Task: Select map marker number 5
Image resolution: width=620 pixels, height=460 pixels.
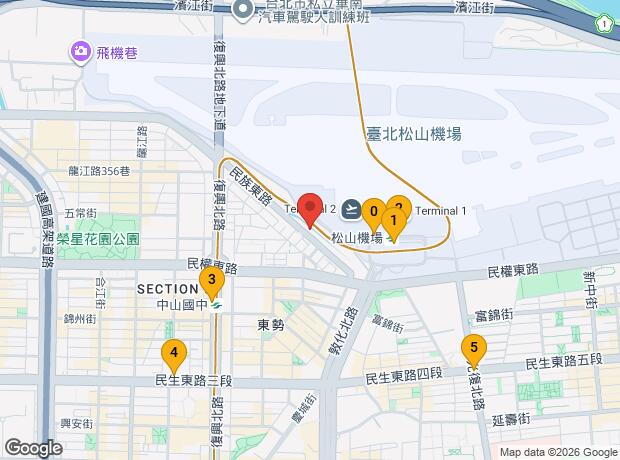Action: tap(473, 349)
